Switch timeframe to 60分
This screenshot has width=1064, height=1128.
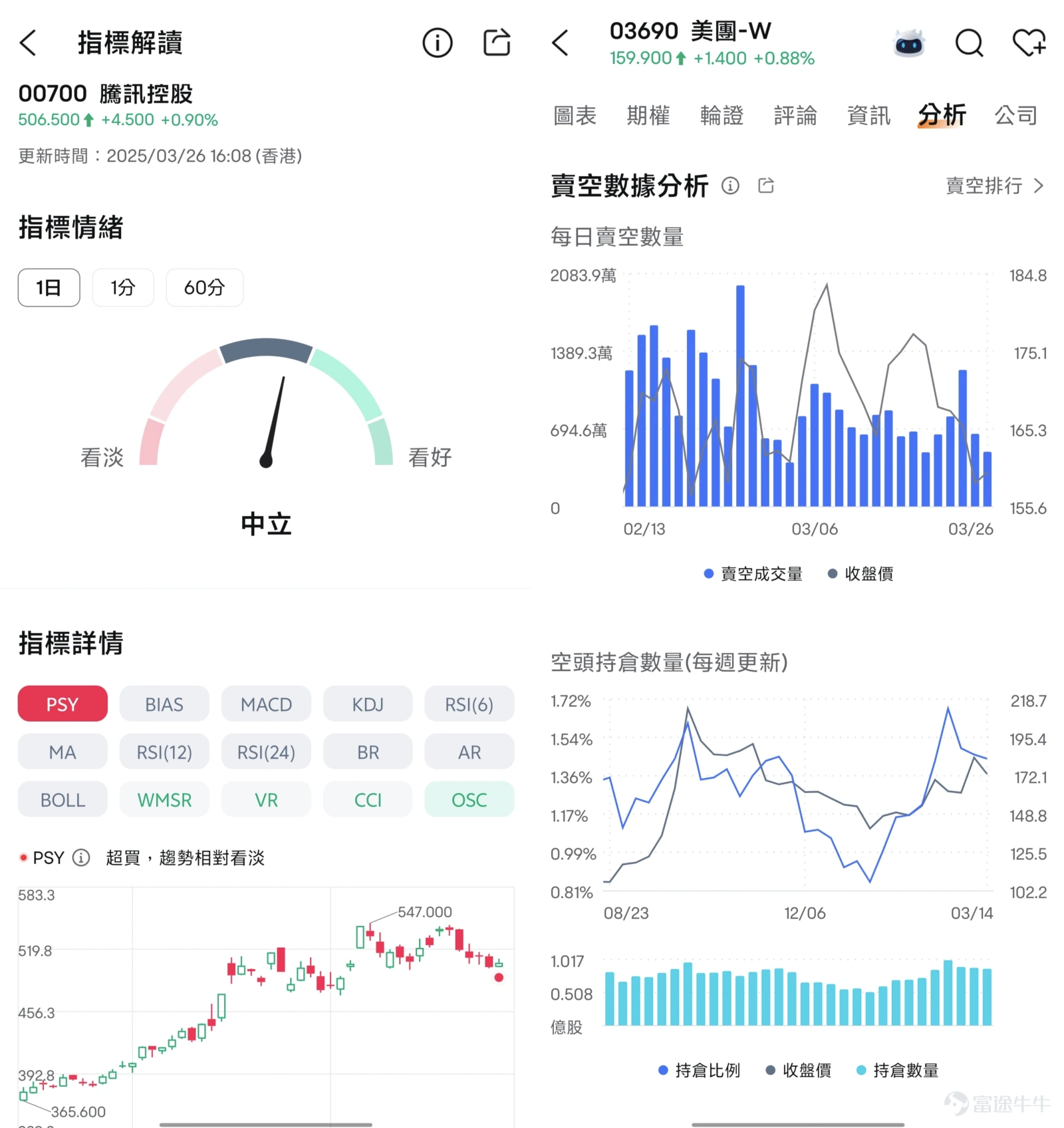pos(204,287)
